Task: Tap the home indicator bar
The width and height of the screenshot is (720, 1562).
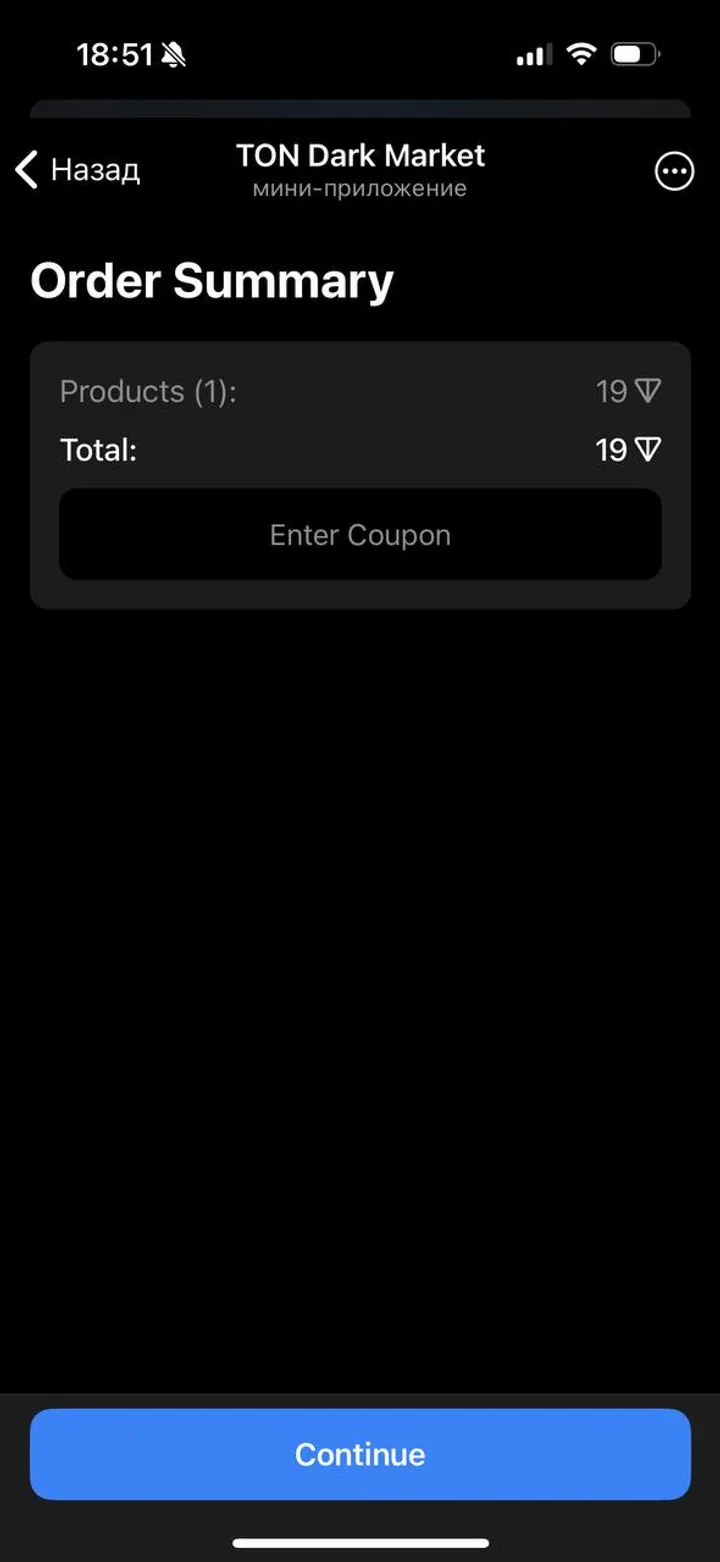Action: pos(360,1541)
